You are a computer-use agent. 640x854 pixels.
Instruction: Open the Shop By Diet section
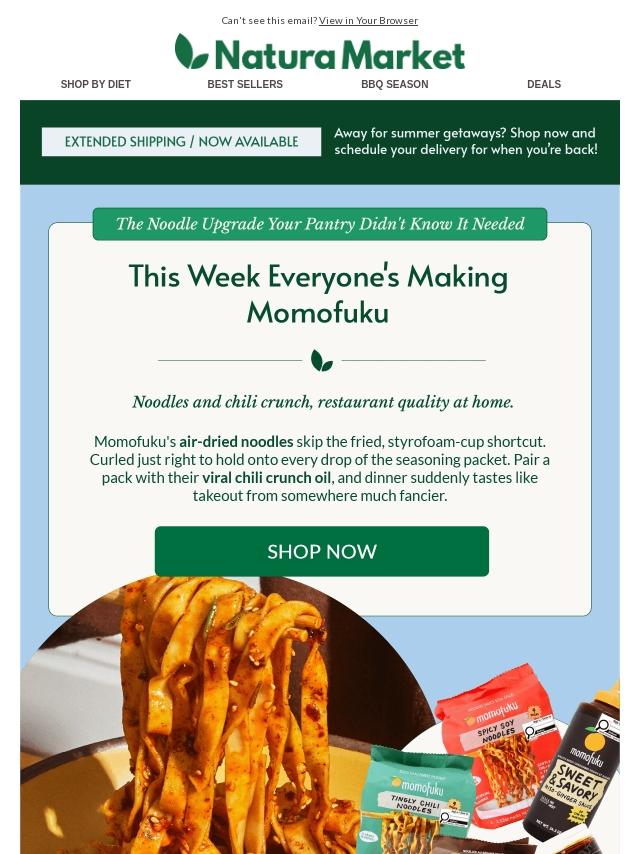point(95,84)
